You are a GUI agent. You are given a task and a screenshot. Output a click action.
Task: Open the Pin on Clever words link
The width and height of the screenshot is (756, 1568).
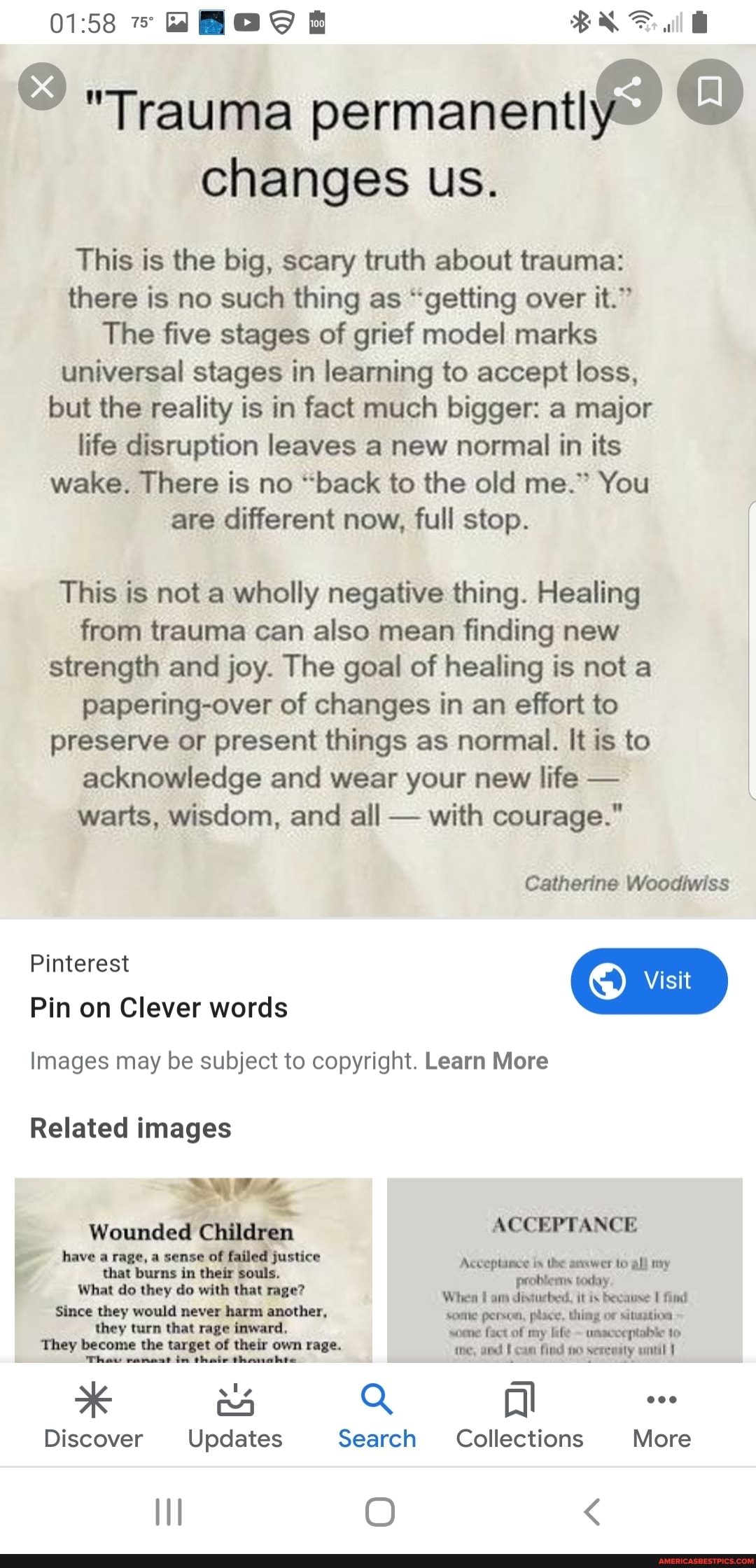[x=158, y=1008]
